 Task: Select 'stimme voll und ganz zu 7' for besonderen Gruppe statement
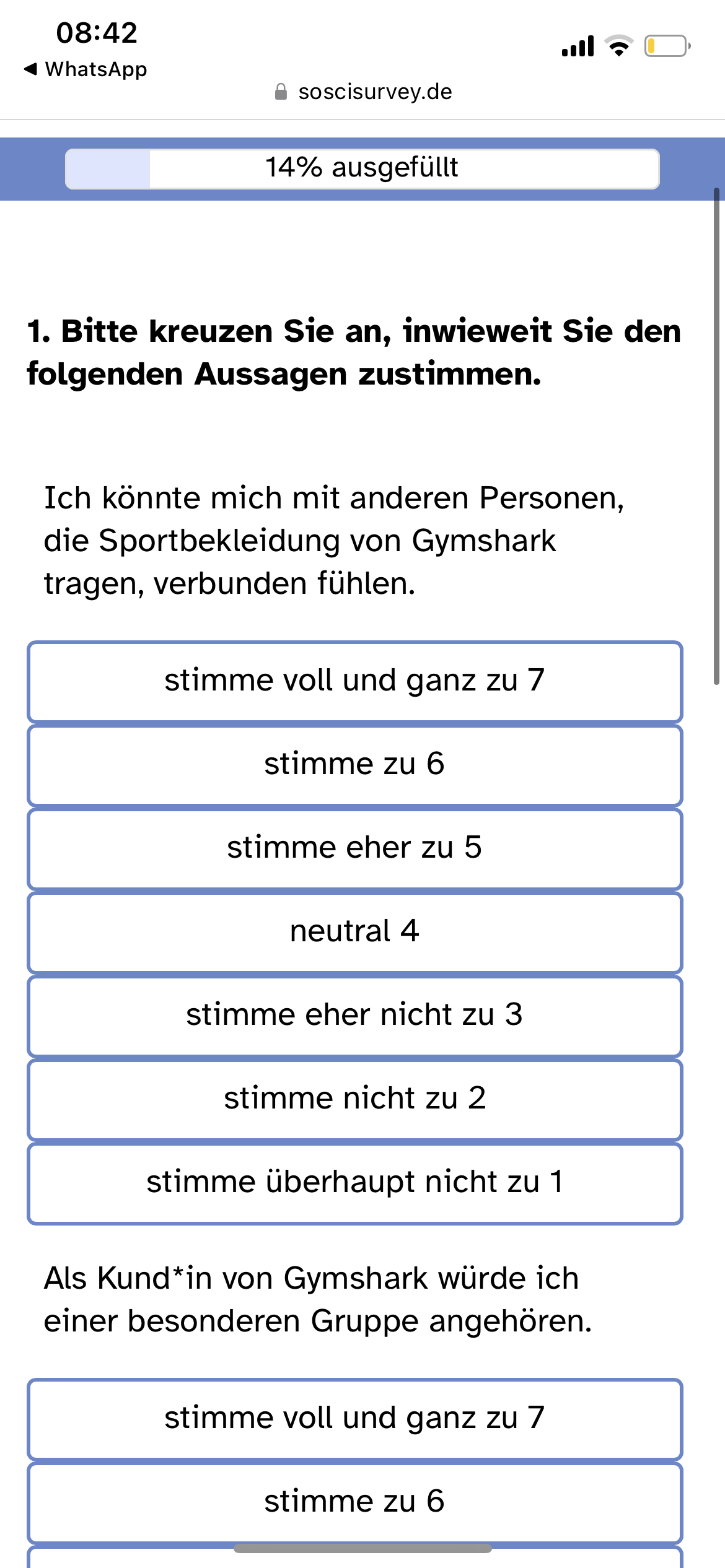[x=355, y=1419]
